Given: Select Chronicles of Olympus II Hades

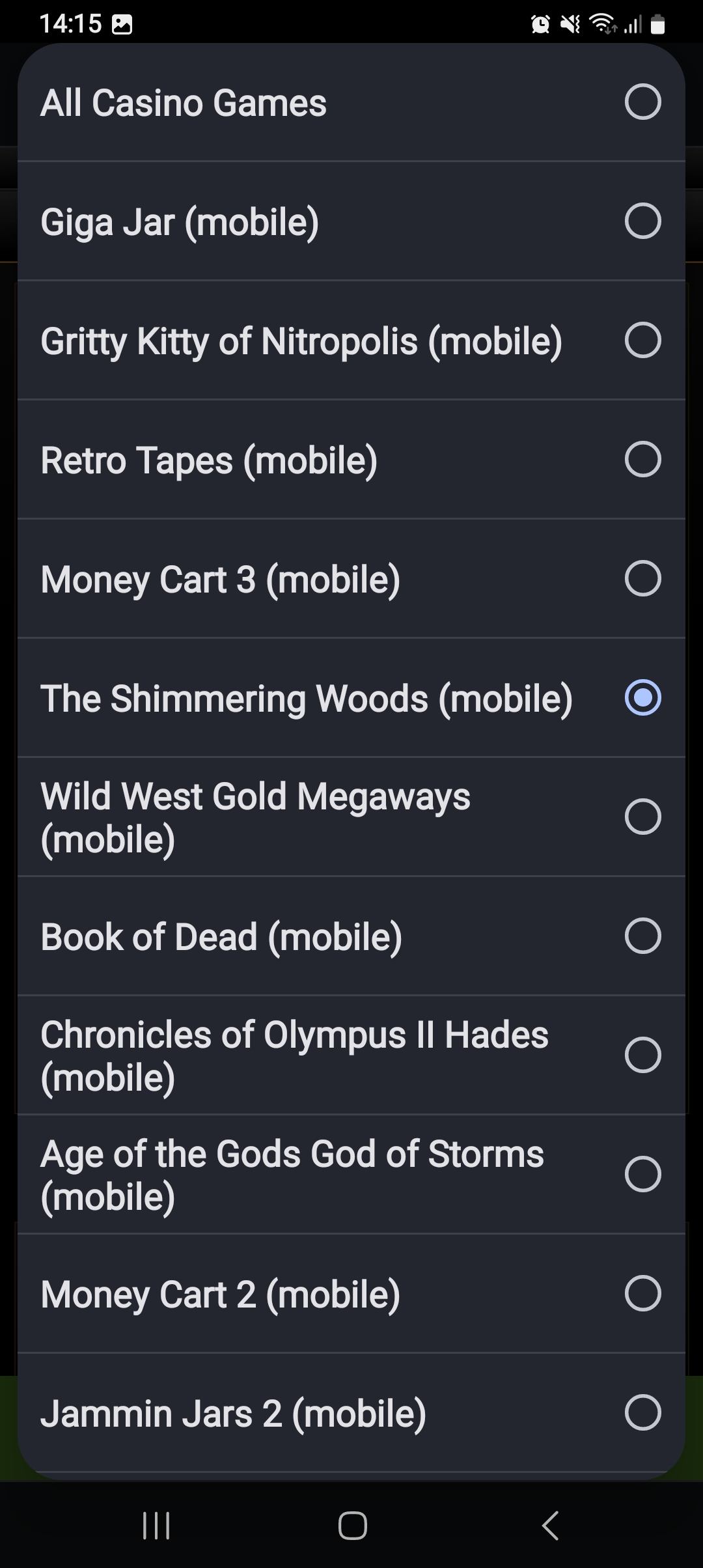Looking at the screenshot, I should 351,1056.
